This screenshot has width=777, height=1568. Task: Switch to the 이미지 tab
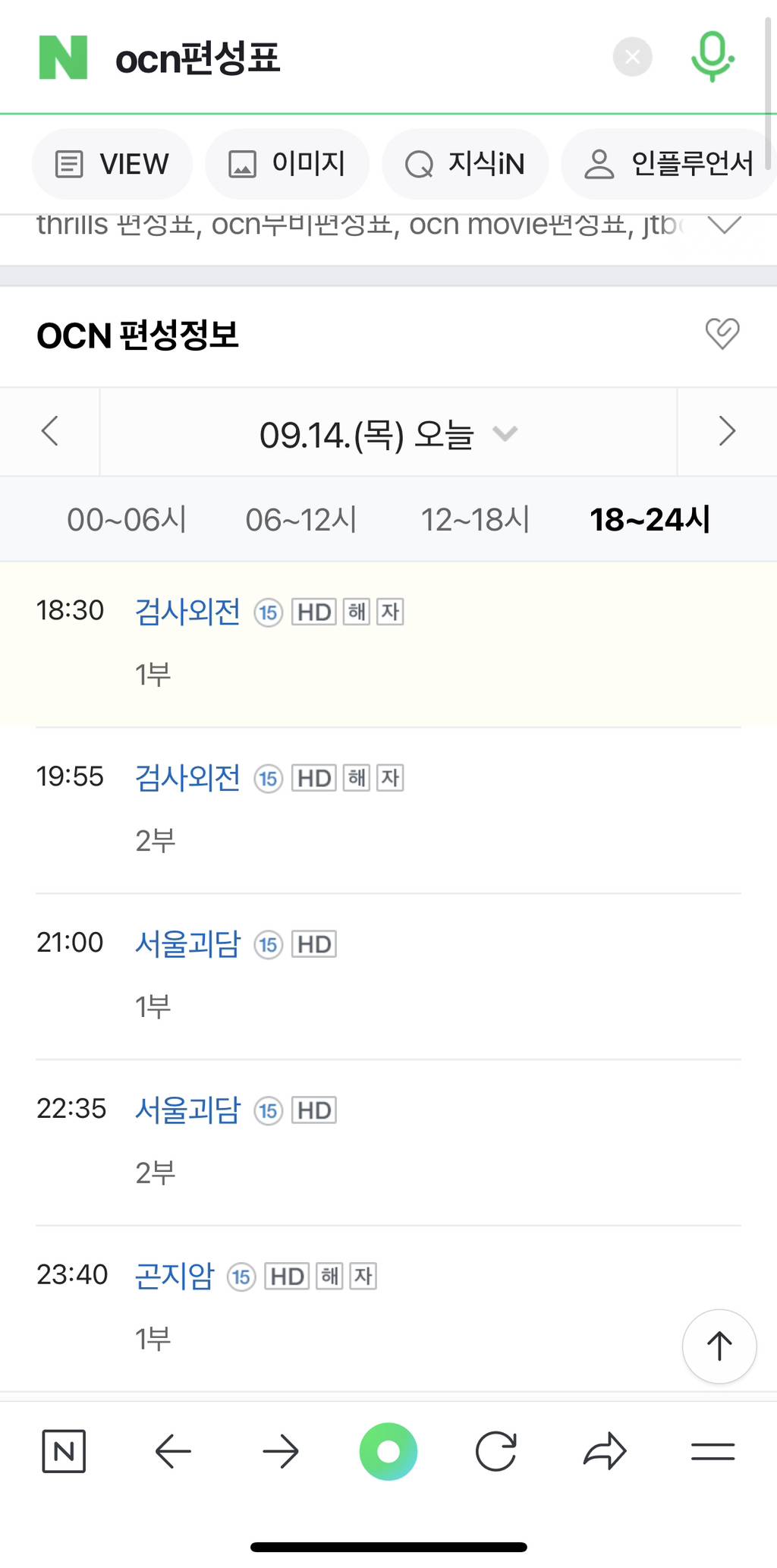pos(287,164)
